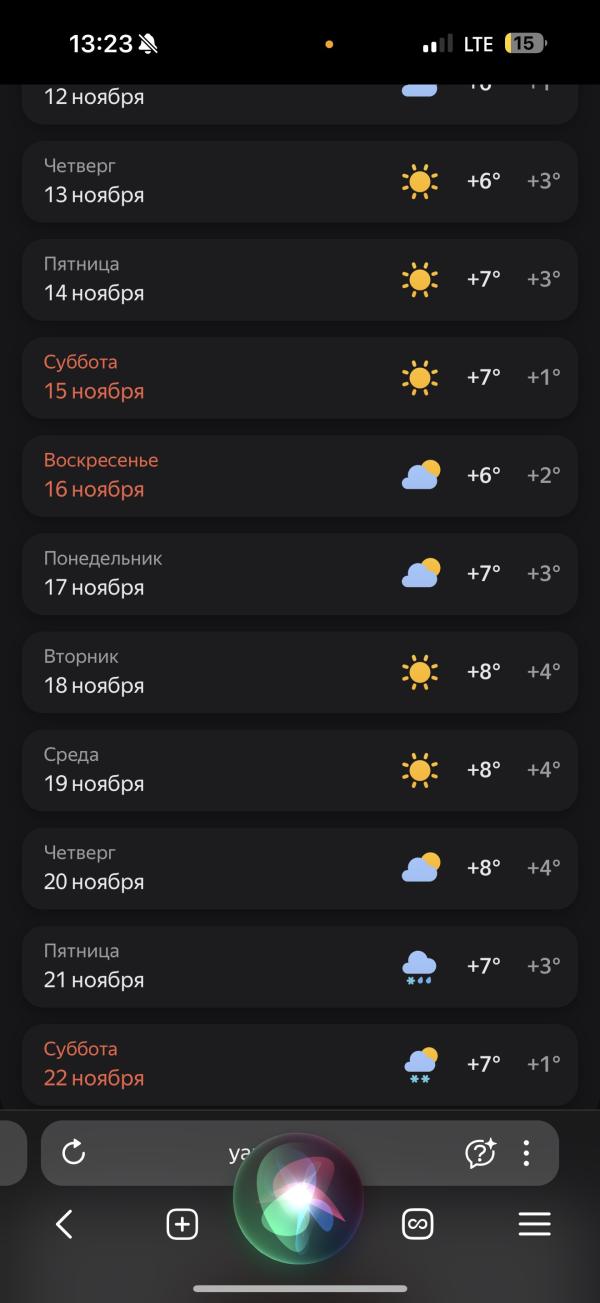
Task: Open the forecast for Thursday 20 ноября
Action: coord(300,867)
